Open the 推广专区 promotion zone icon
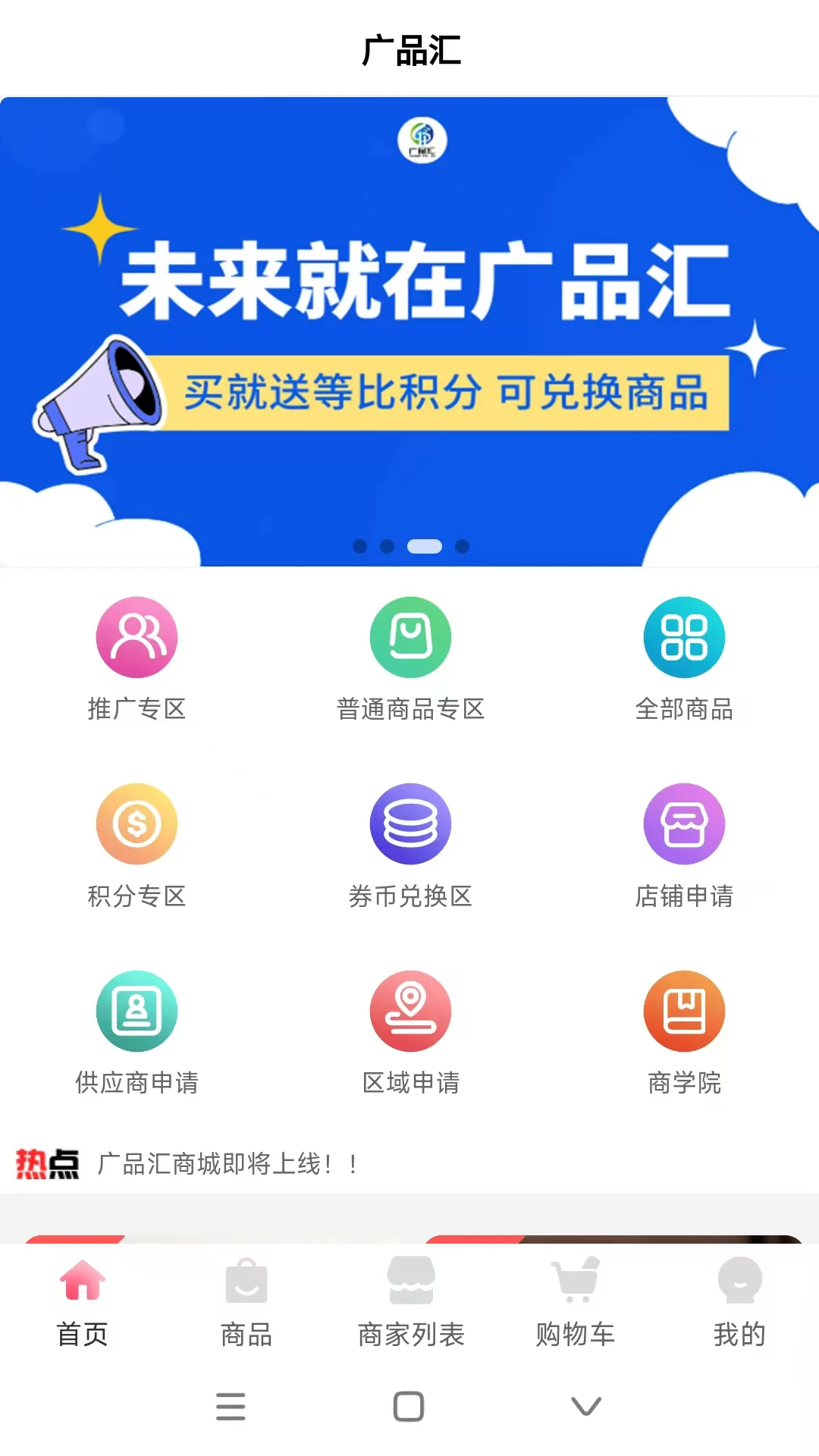The width and height of the screenshot is (819, 1456). tap(137, 636)
